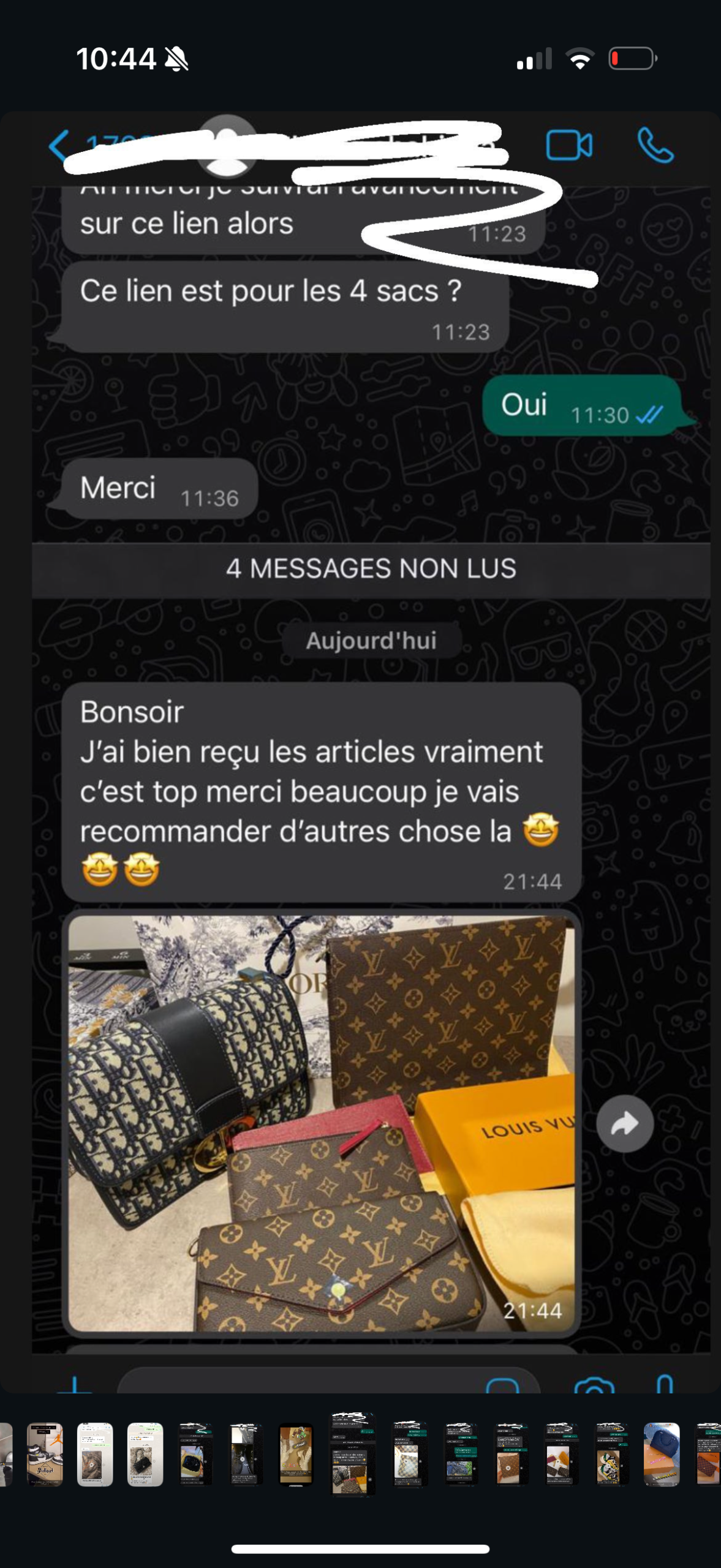Open the thumbnail showing a white checkered bag
This screenshot has width=721, height=1568.
(408, 1454)
